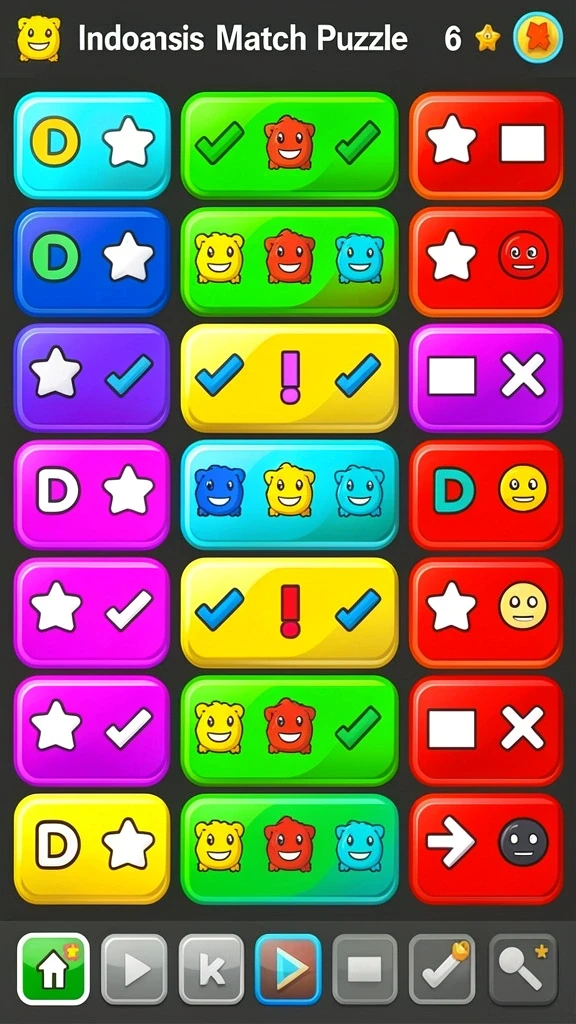Select the yellow tile with D and star
This screenshot has height=1024, width=576.
(92, 848)
